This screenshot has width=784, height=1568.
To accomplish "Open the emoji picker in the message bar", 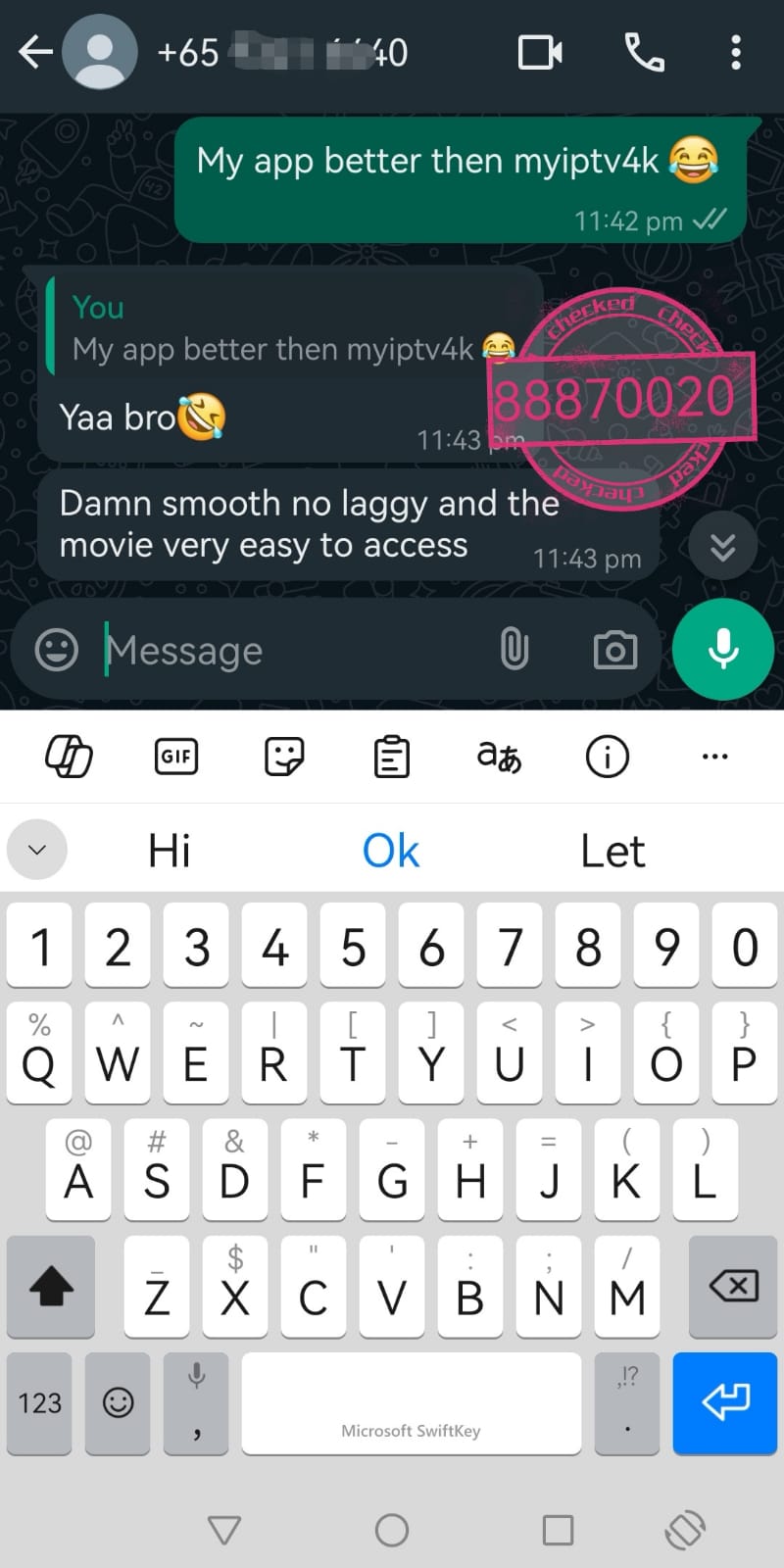I will pos(57,650).
